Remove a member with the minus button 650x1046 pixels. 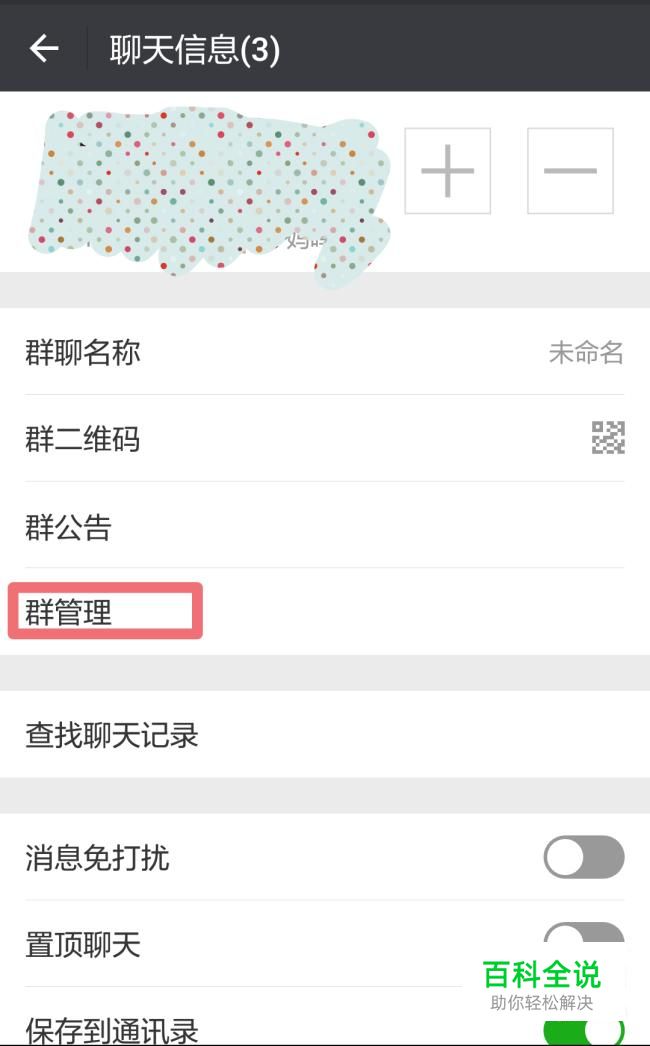pyautogui.click(x=570, y=171)
